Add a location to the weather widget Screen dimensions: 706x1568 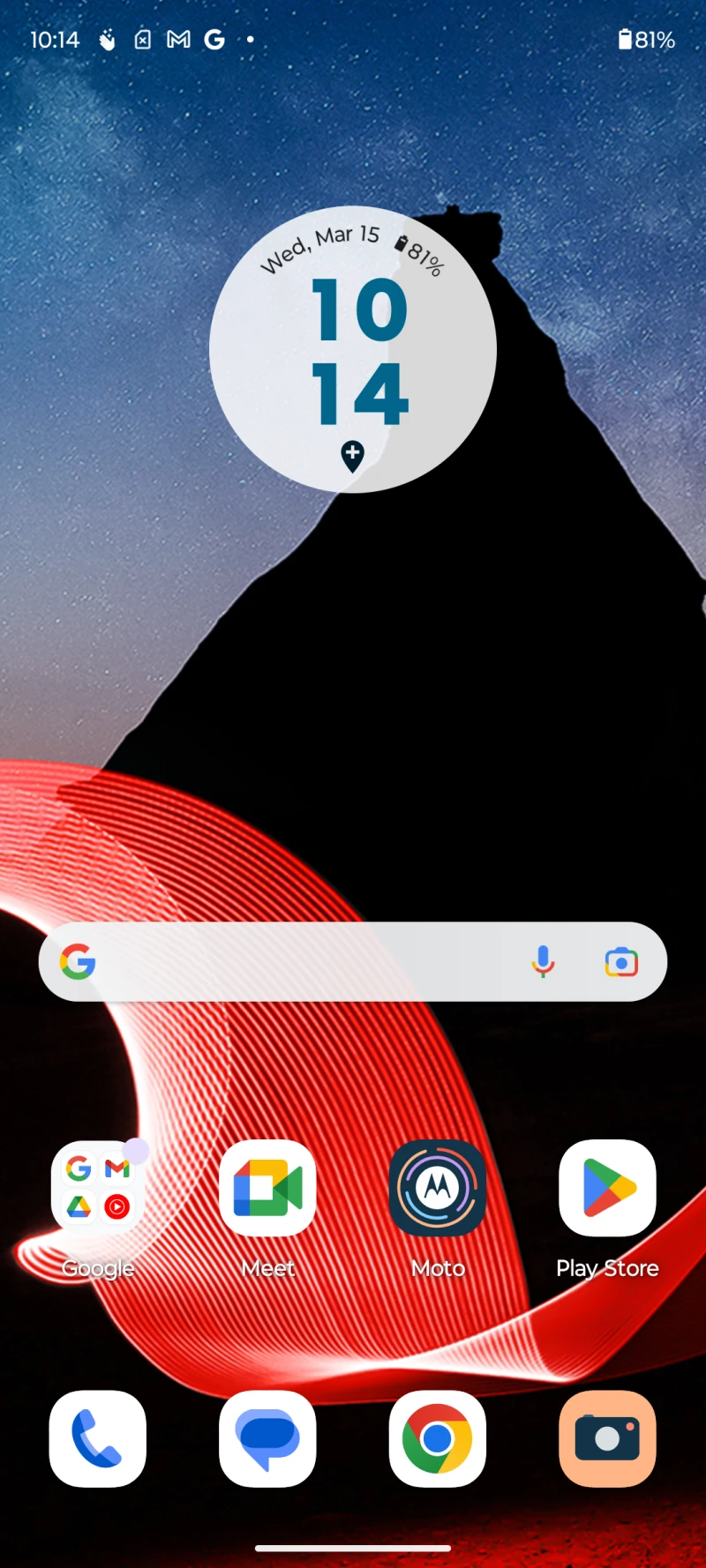[353, 455]
